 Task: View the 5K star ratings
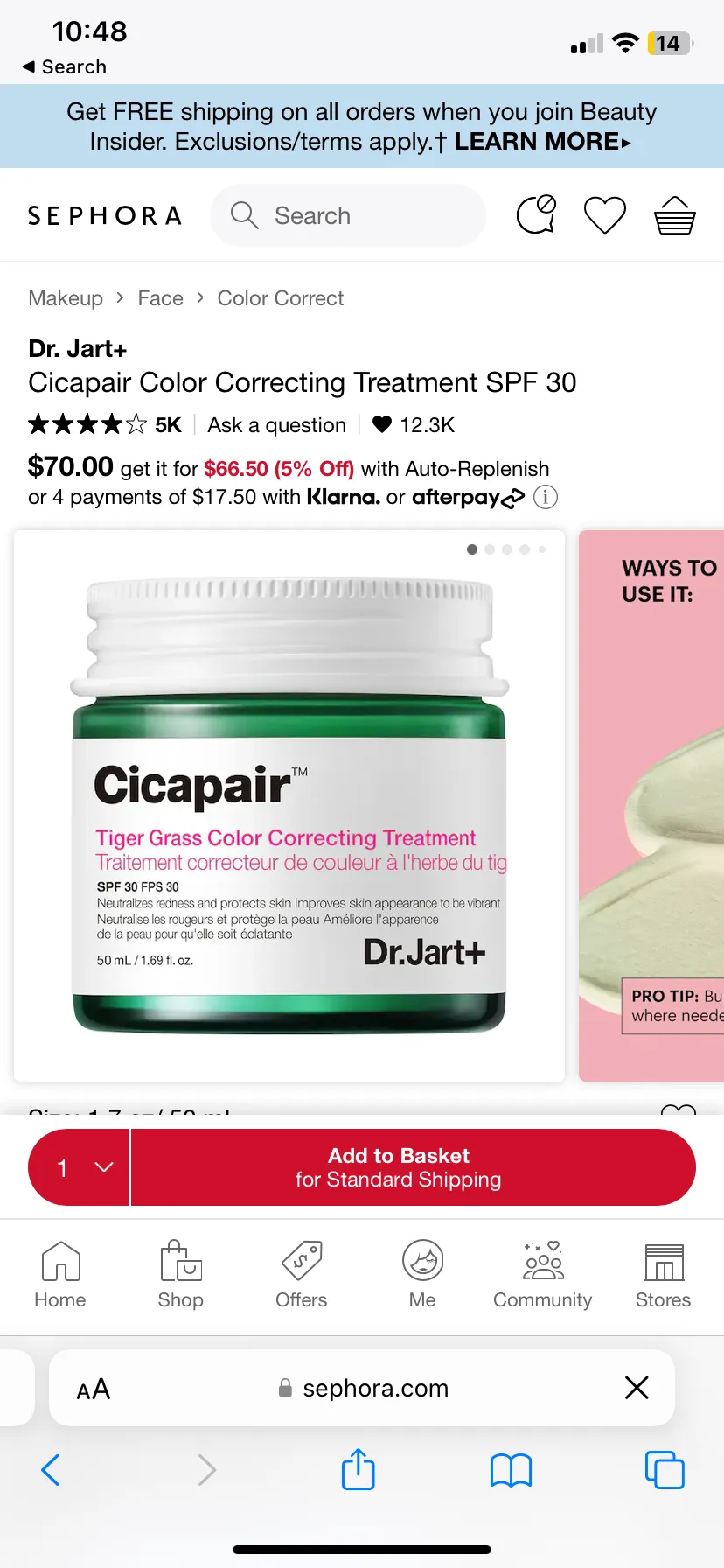[x=105, y=425]
